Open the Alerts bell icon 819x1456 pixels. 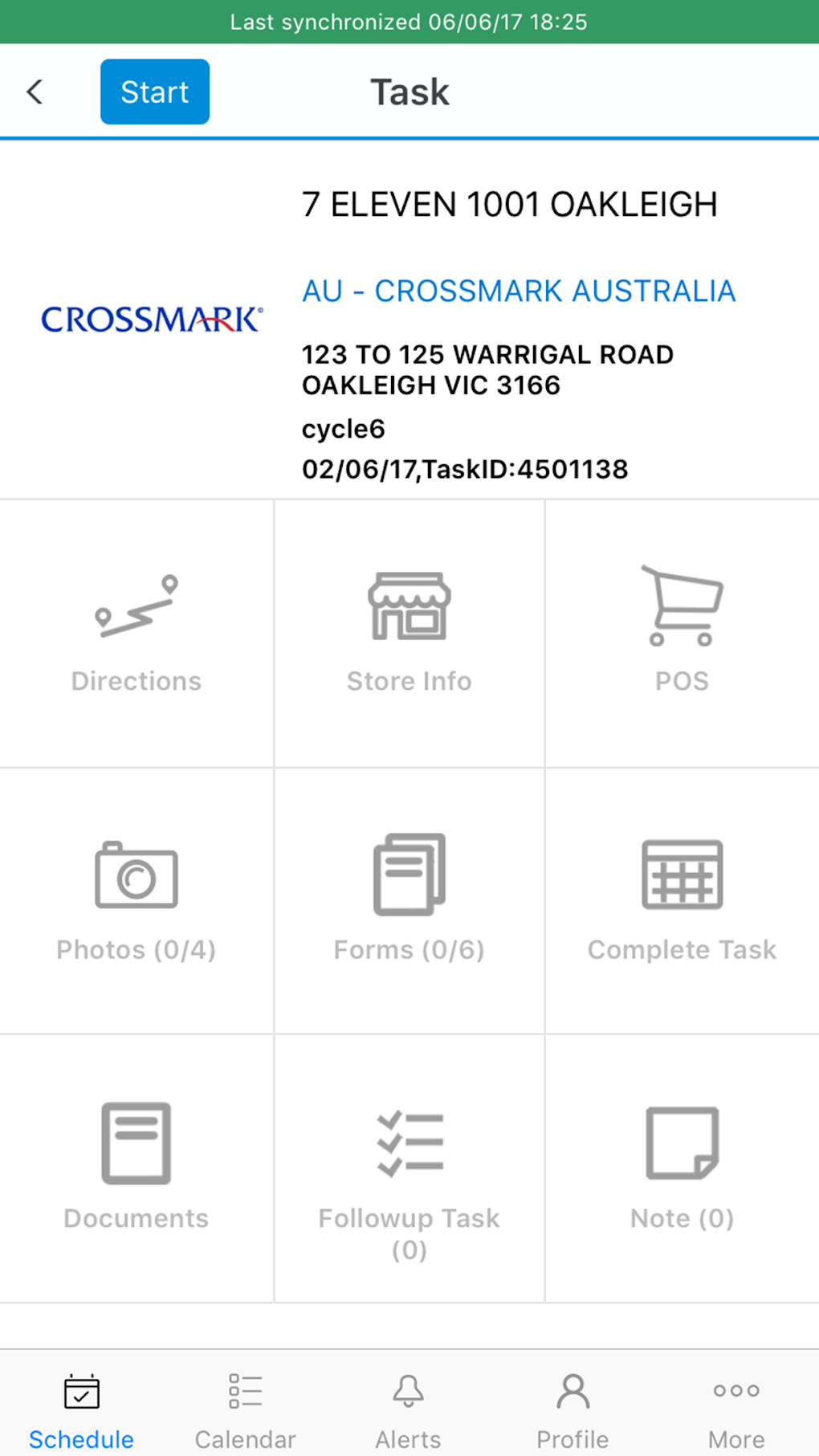[x=408, y=1401]
